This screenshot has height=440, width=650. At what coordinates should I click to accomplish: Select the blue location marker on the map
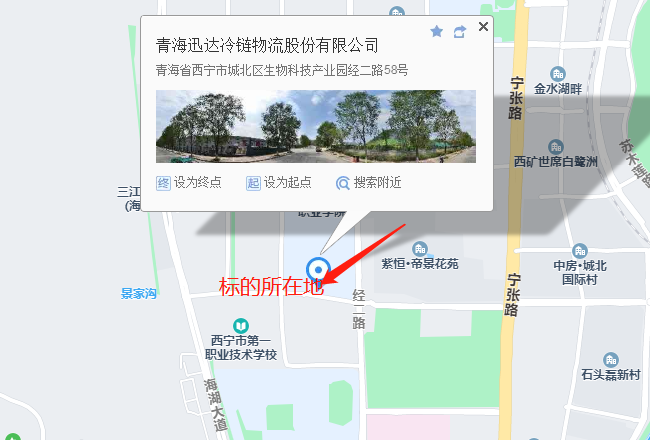tap(319, 269)
